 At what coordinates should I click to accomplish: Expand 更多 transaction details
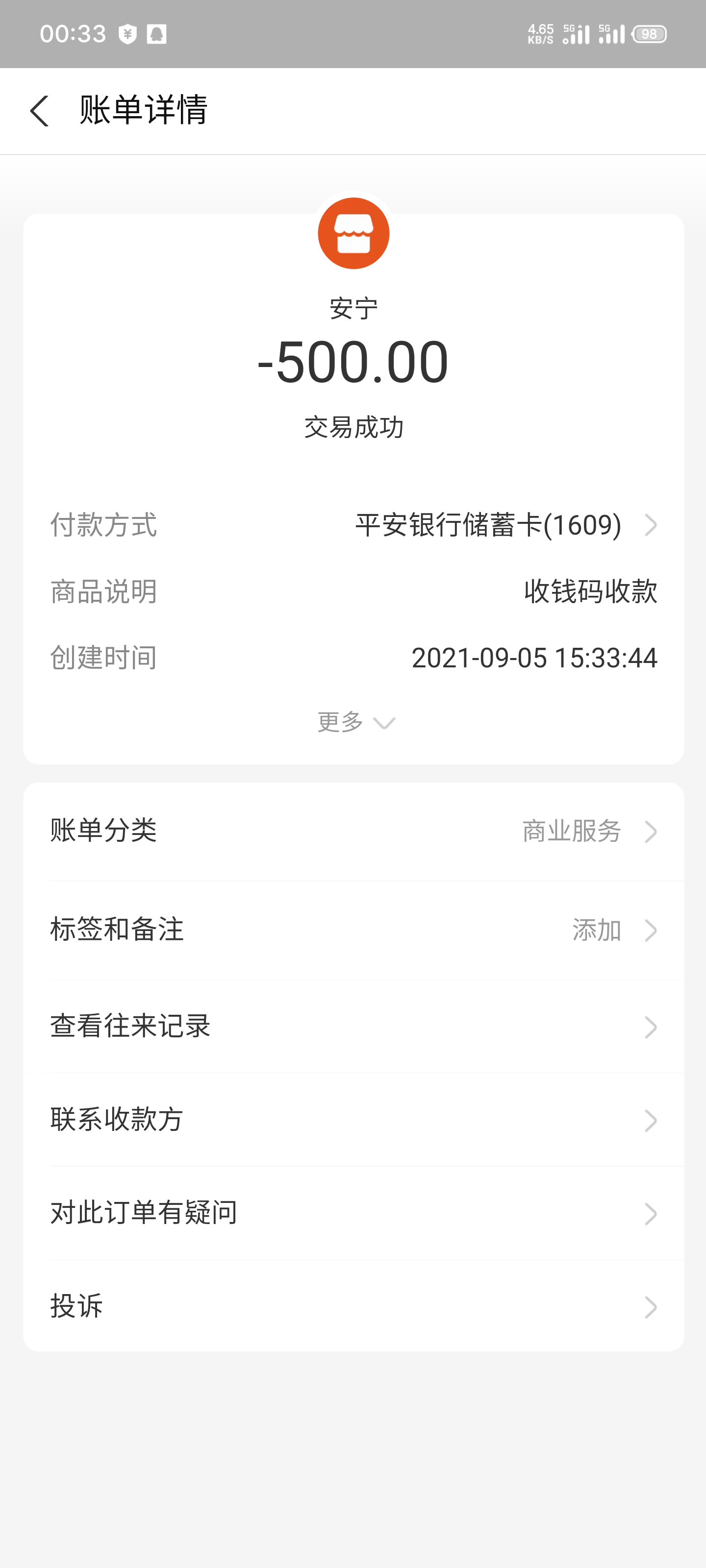(x=355, y=723)
